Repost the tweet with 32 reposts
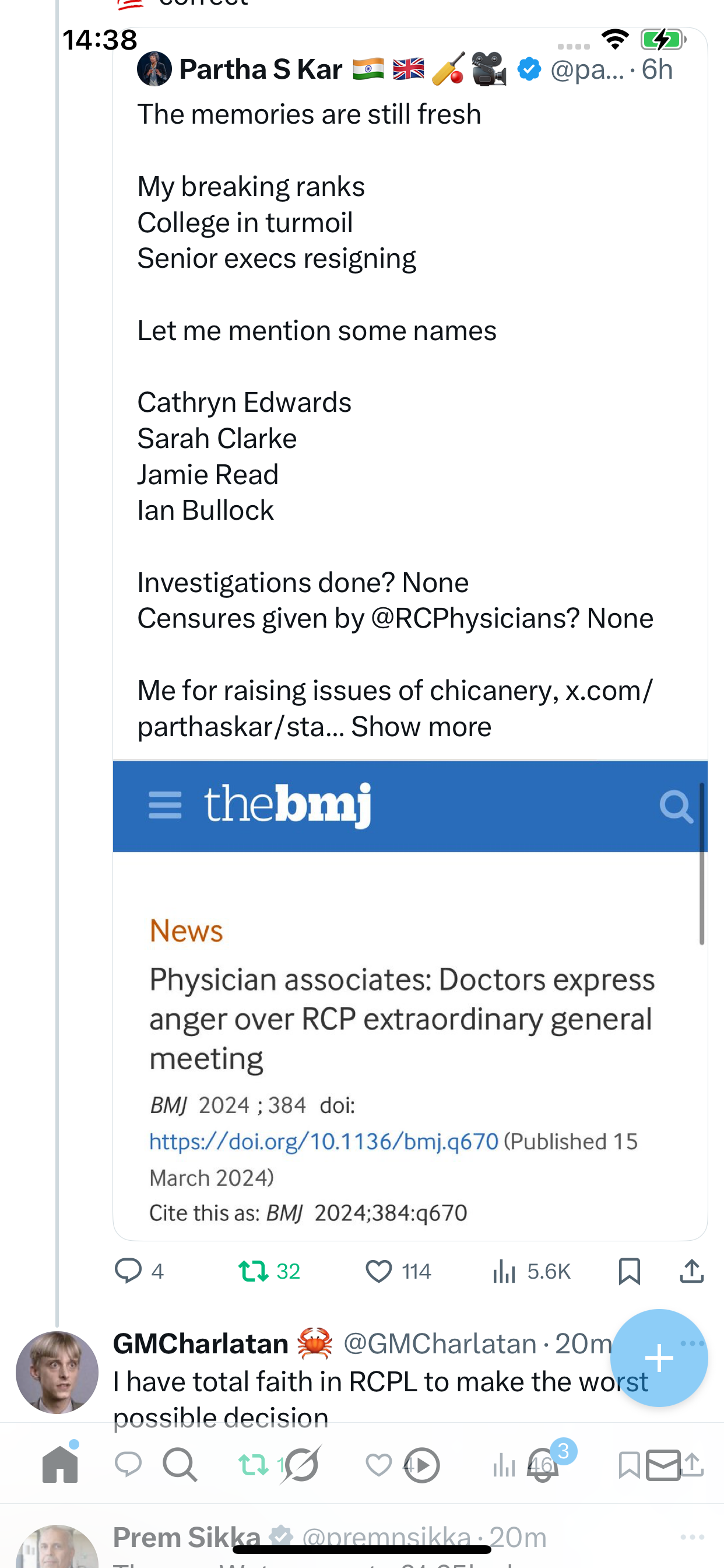Screen dimensions: 724x1568 (x=269, y=1271)
